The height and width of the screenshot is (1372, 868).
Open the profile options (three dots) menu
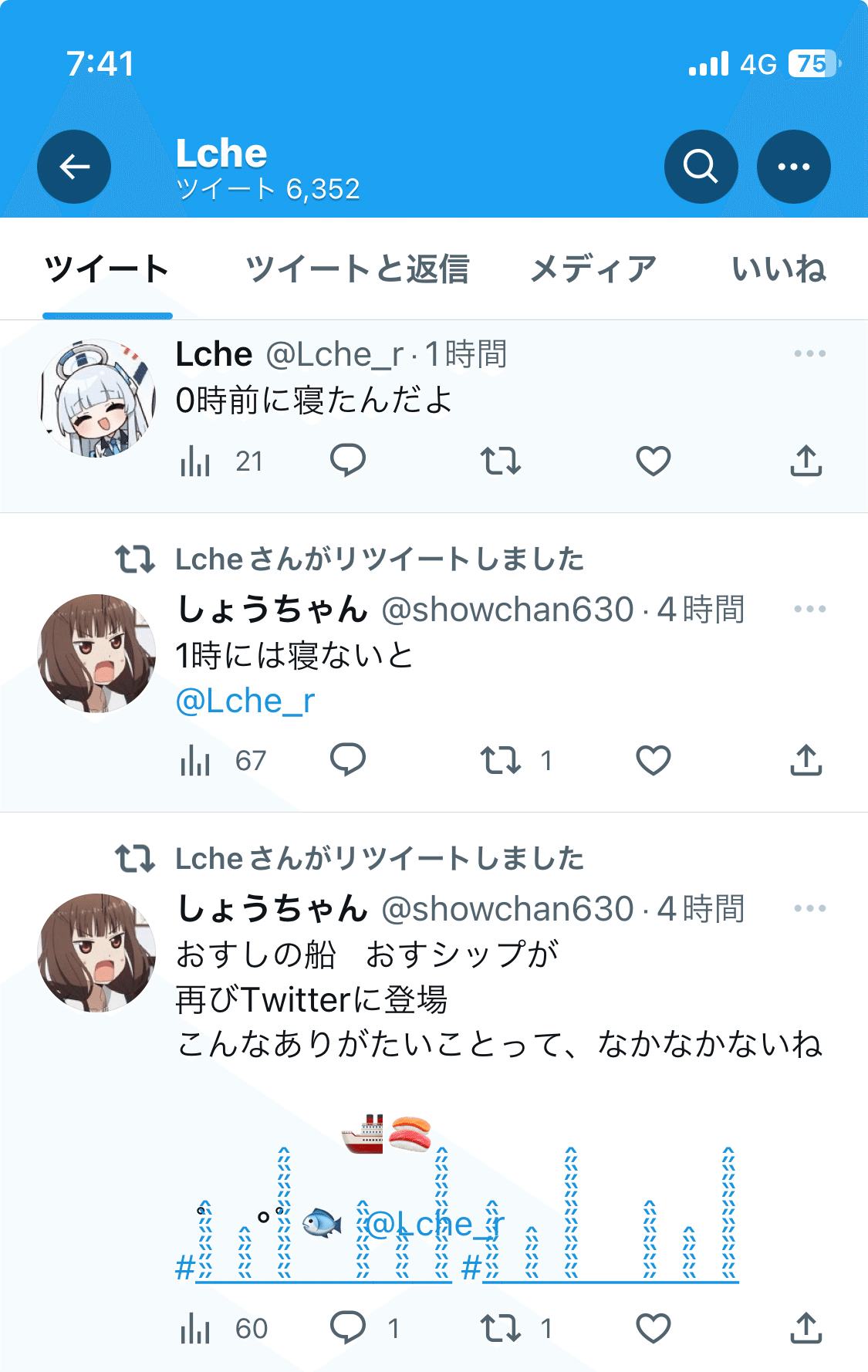[794, 166]
